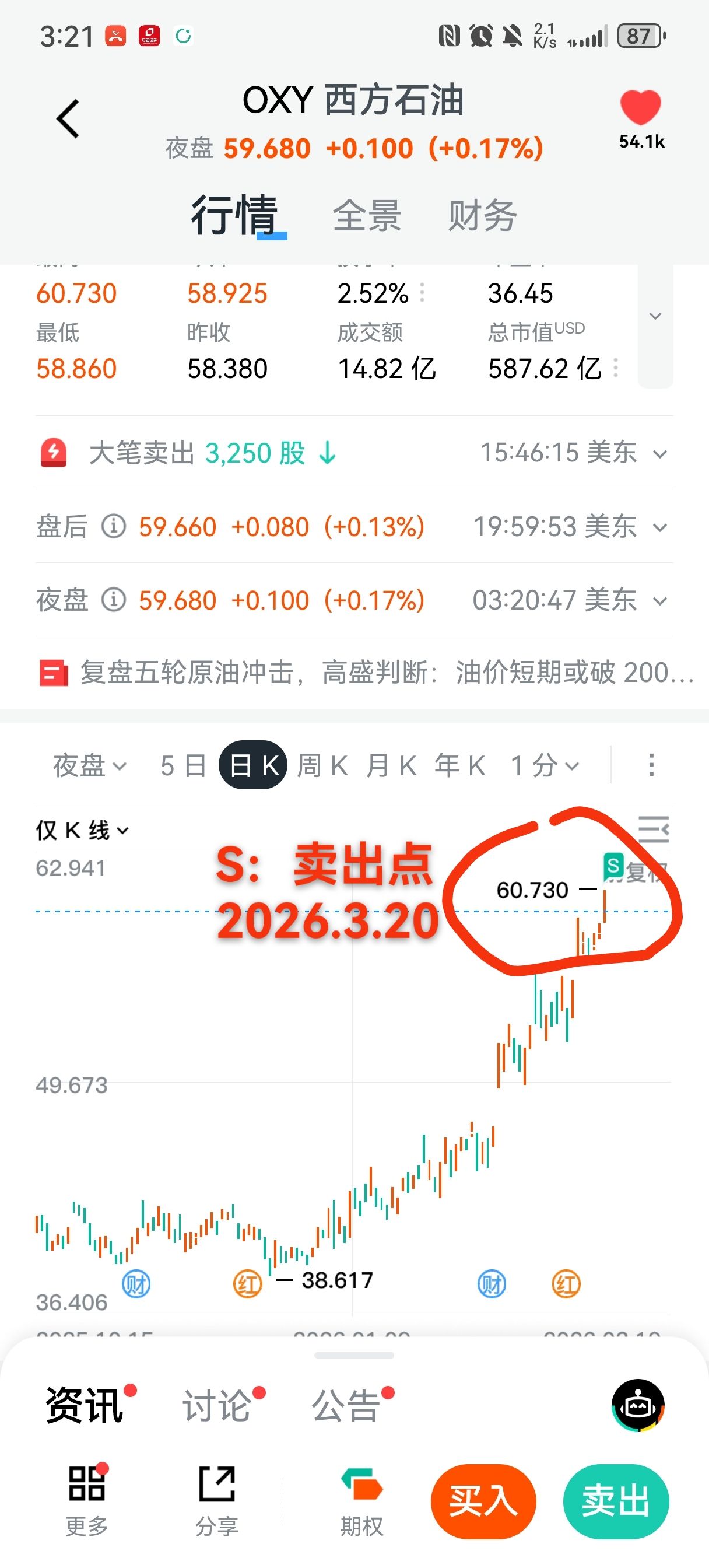Tap the red heart favorite icon
709x1568 pixels.
[x=640, y=107]
